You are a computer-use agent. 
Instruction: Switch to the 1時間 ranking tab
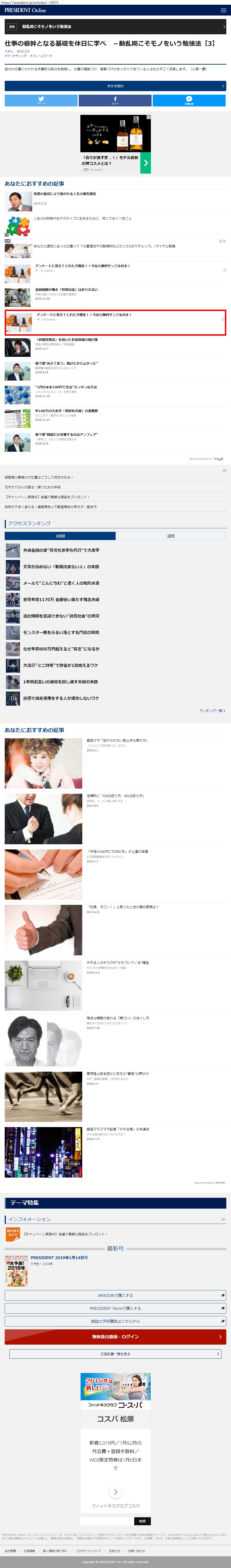pyautogui.click(x=60, y=536)
